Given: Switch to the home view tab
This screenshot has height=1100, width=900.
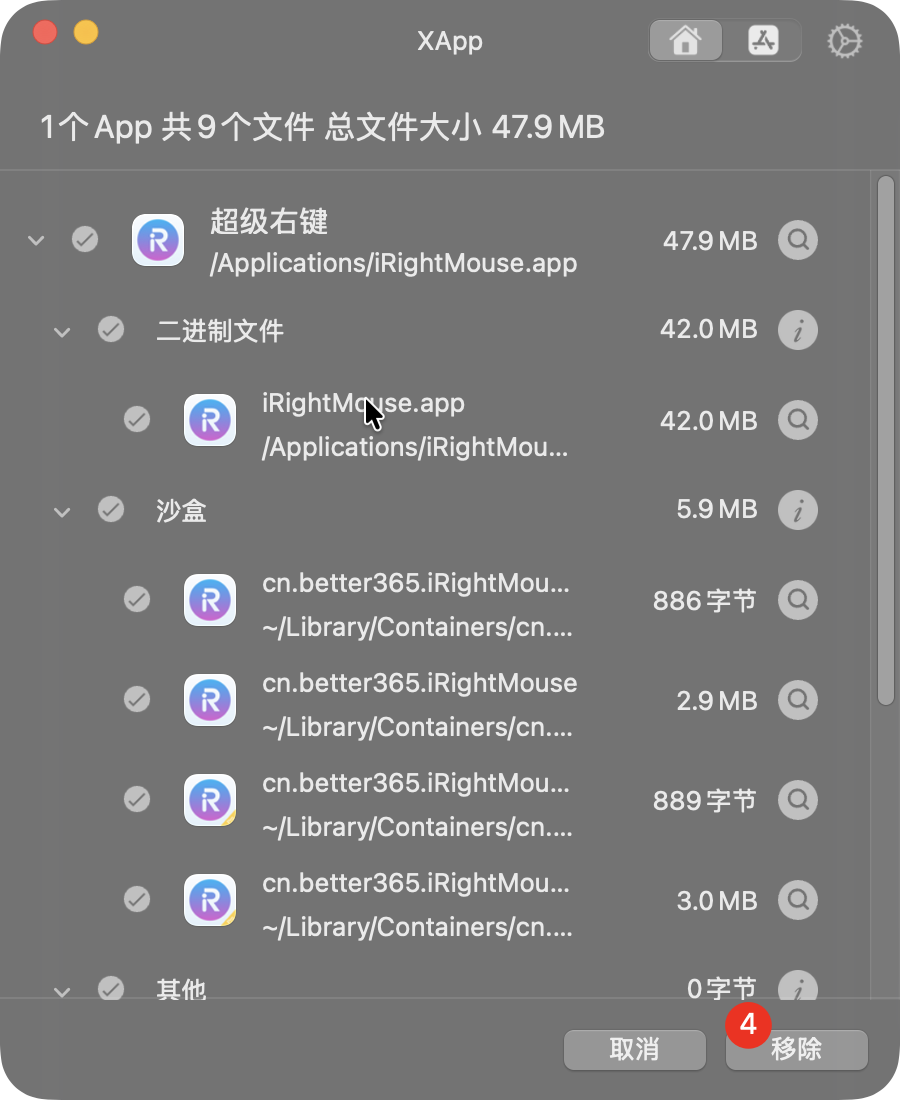Looking at the screenshot, I should pos(685,41).
